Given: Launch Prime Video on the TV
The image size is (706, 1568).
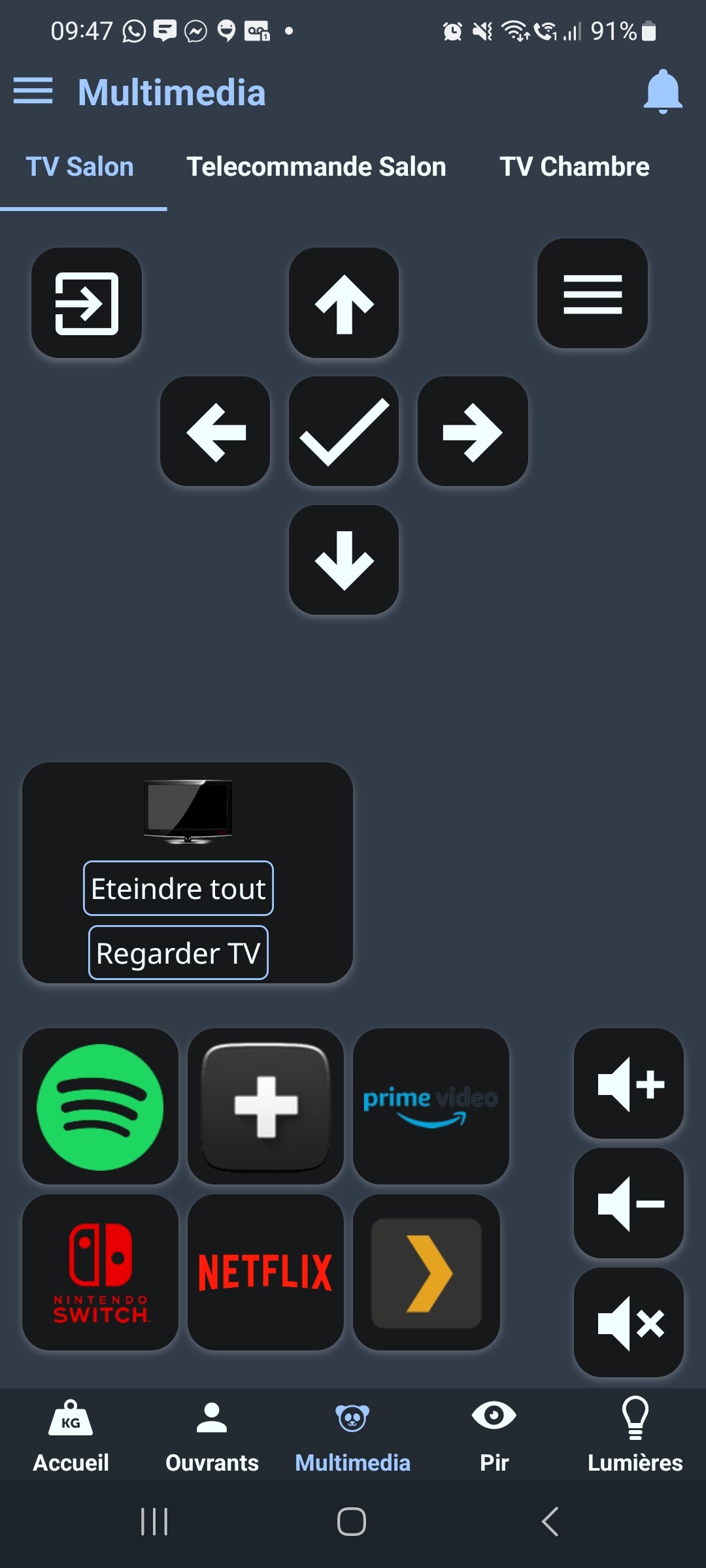Looking at the screenshot, I should tap(431, 1107).
